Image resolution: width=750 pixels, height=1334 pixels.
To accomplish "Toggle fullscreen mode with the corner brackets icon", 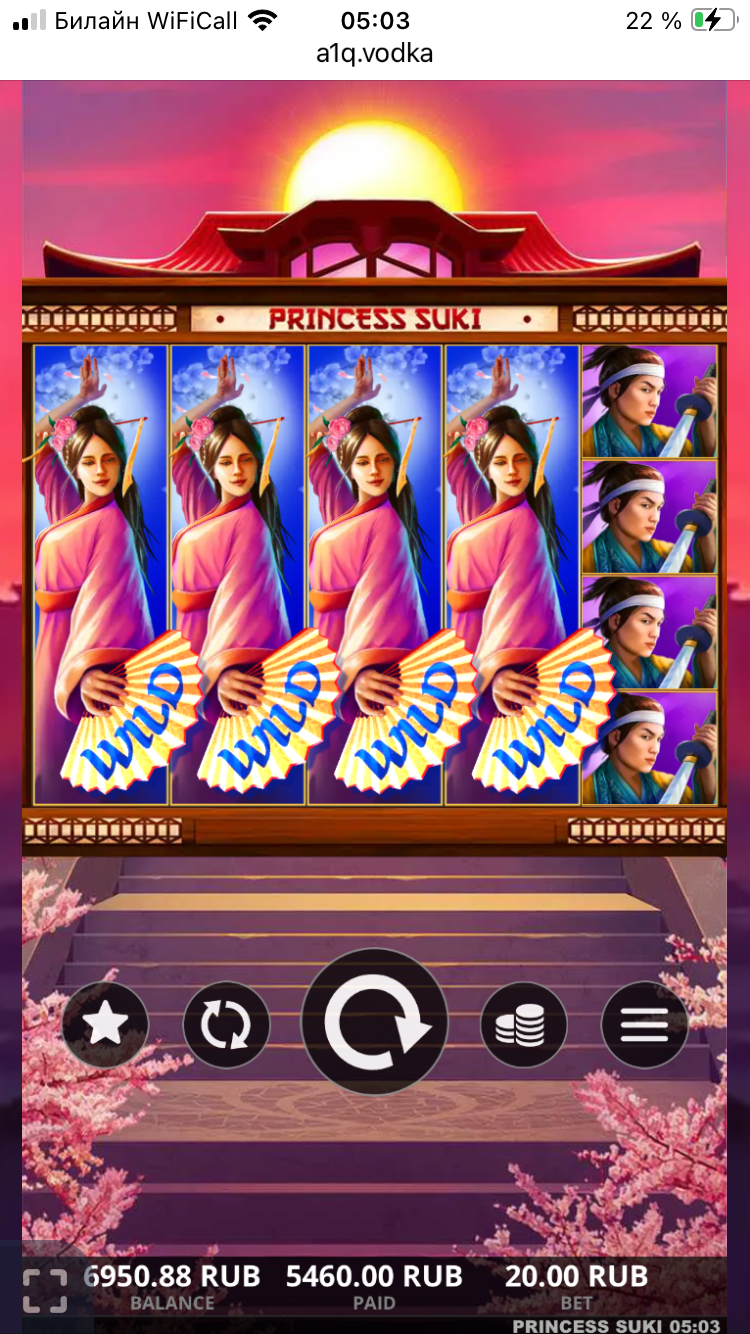I will click(x=44, y=1290).
